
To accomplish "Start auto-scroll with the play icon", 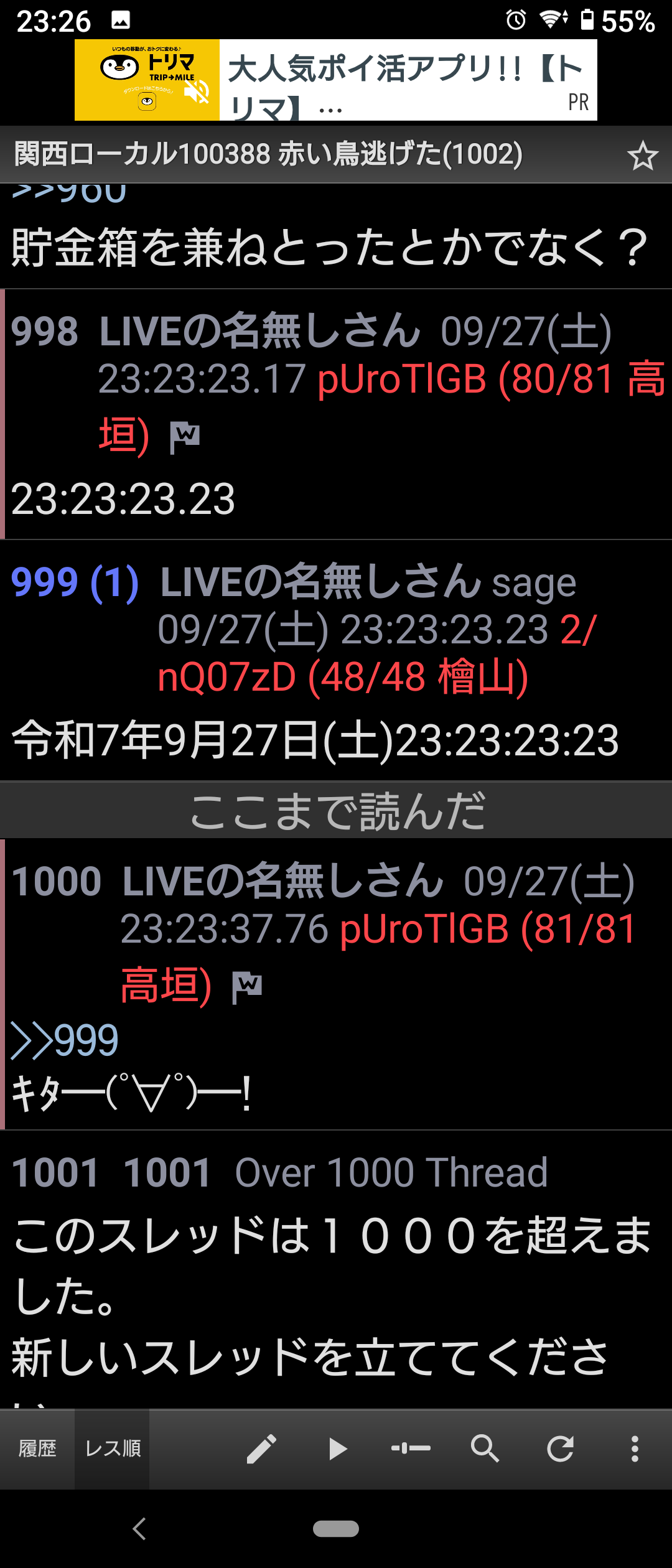I will click(x=337, y=1449).
